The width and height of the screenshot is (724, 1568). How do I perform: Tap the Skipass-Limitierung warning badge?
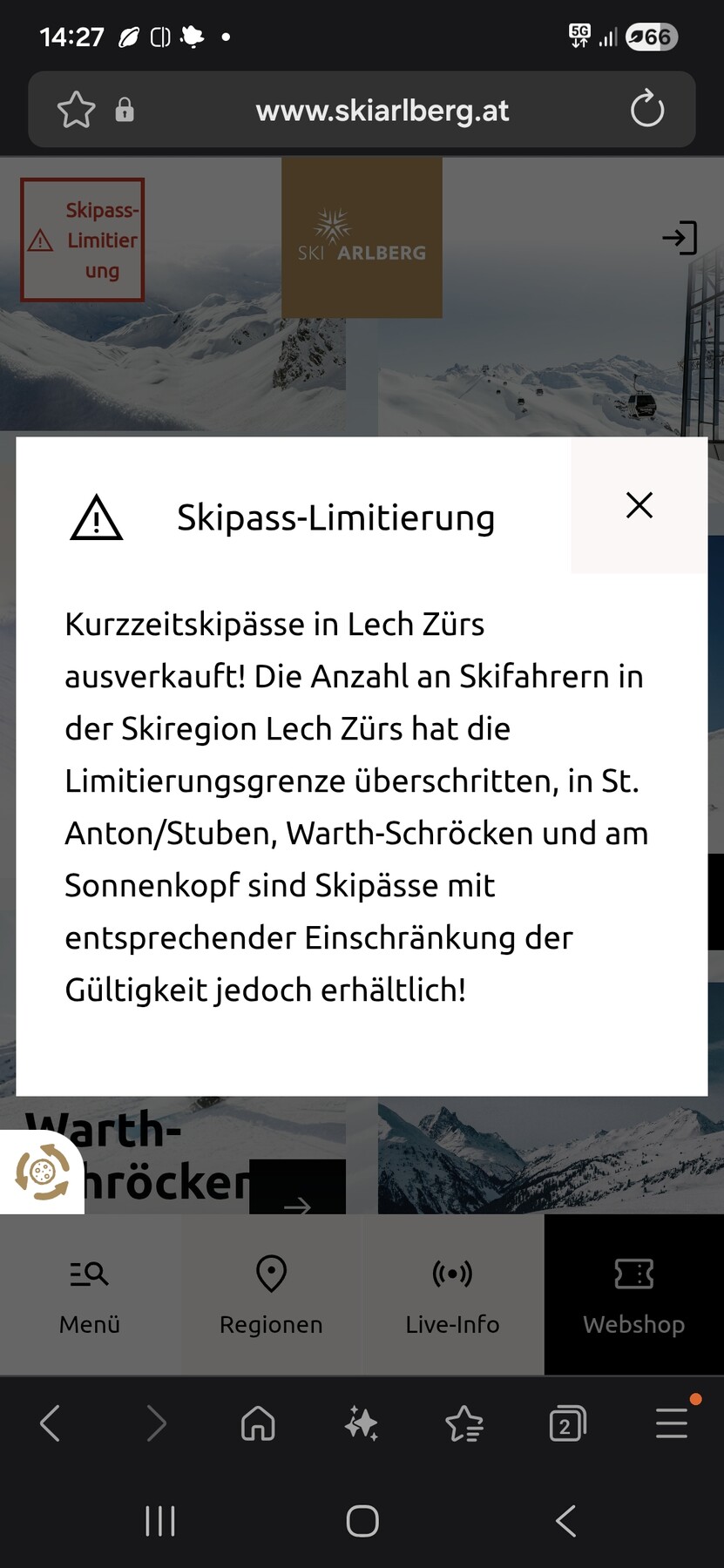83,240
